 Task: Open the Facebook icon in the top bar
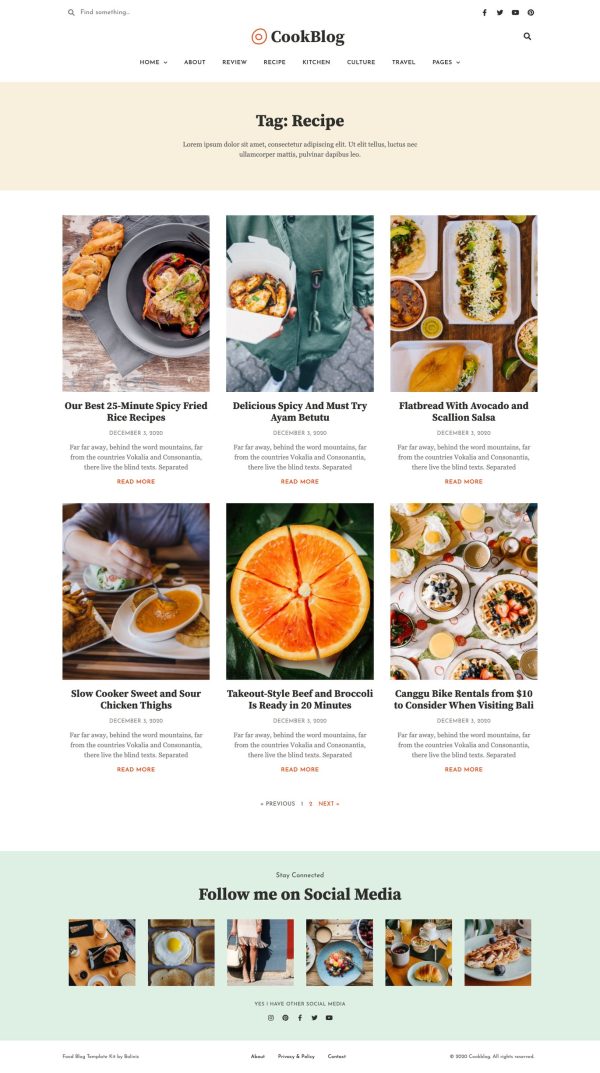pyautogui.click(x=485, y=13)
